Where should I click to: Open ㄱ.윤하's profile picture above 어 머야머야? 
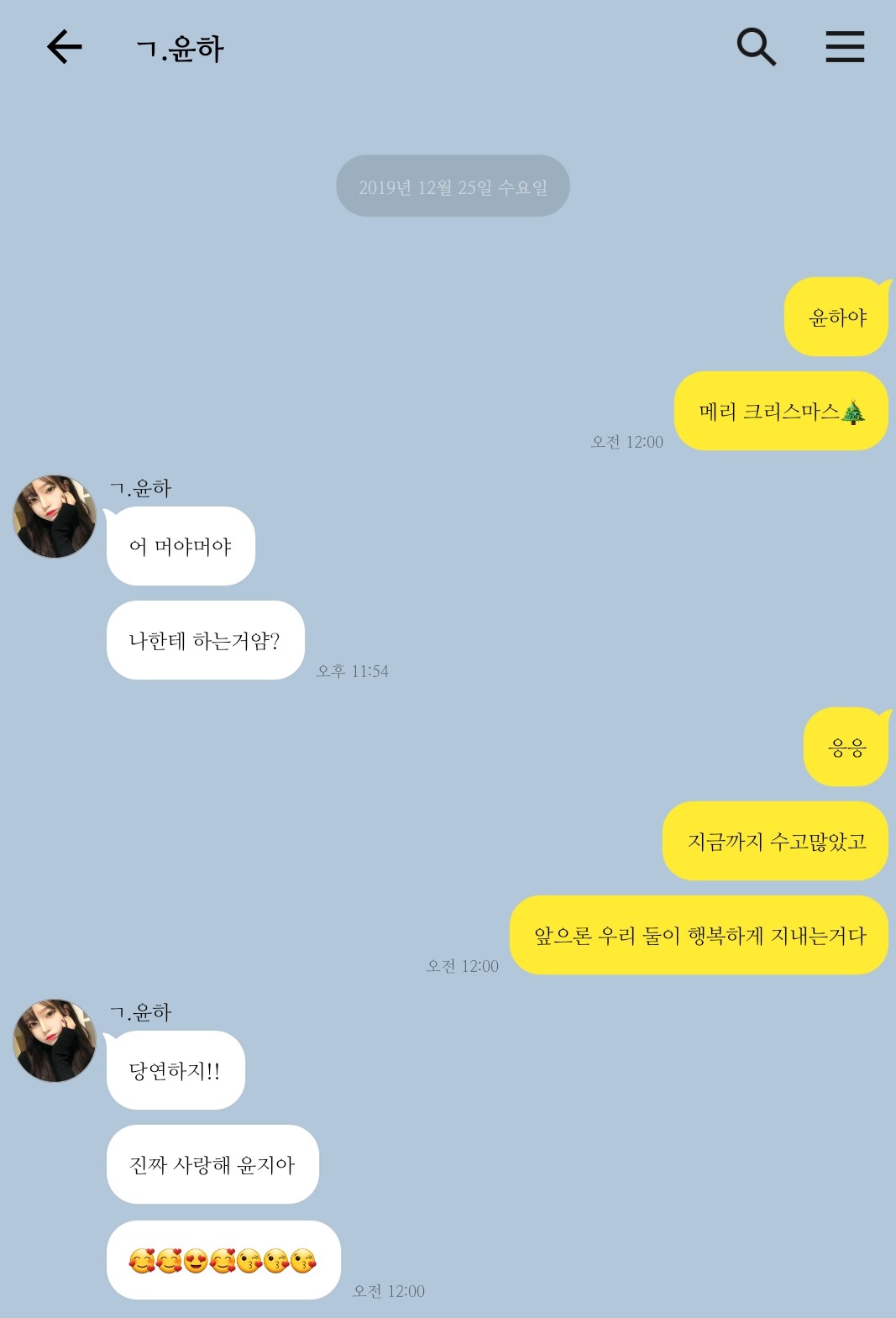click(x=55, y=517)
